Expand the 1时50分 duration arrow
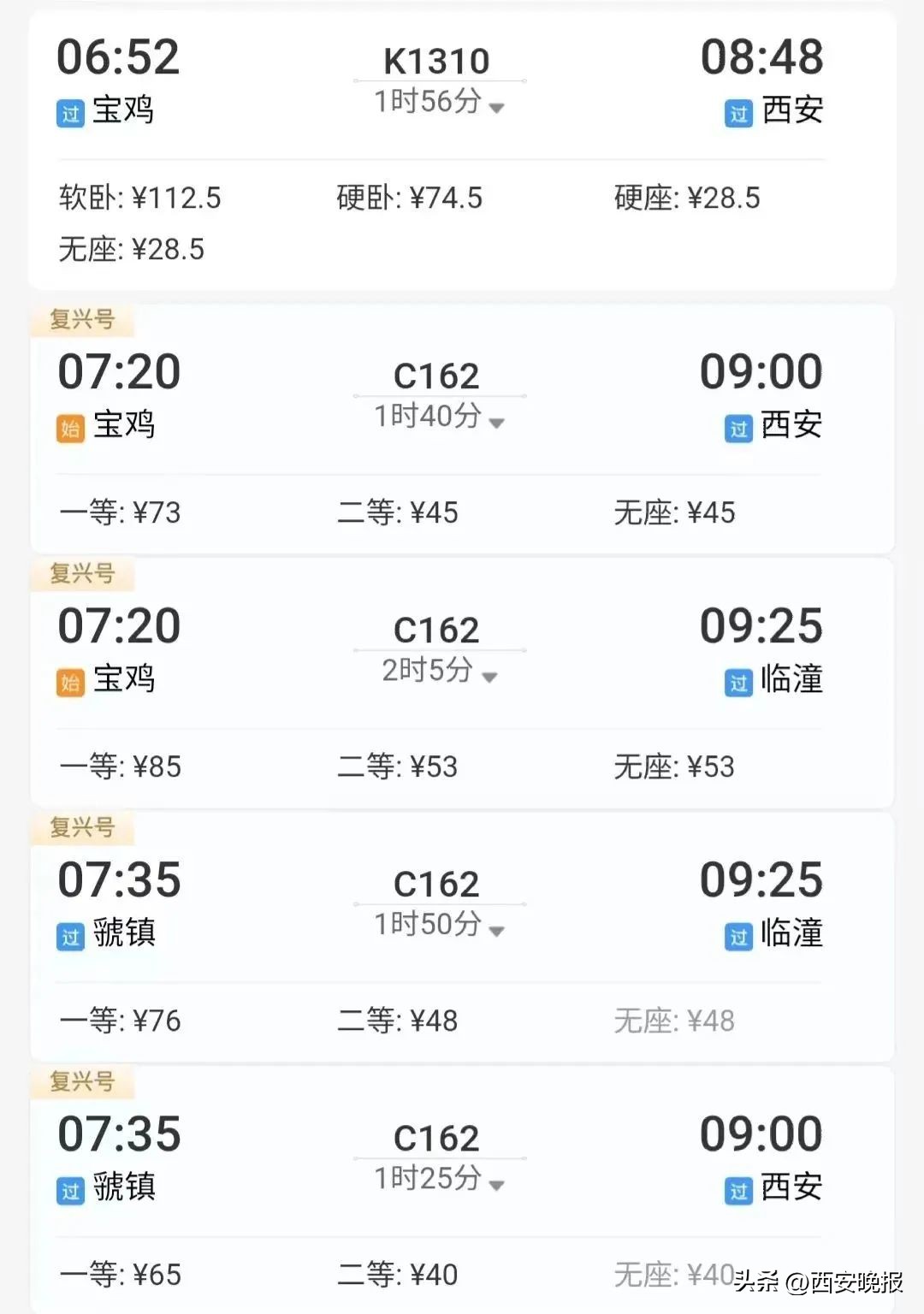 (496, 931)
